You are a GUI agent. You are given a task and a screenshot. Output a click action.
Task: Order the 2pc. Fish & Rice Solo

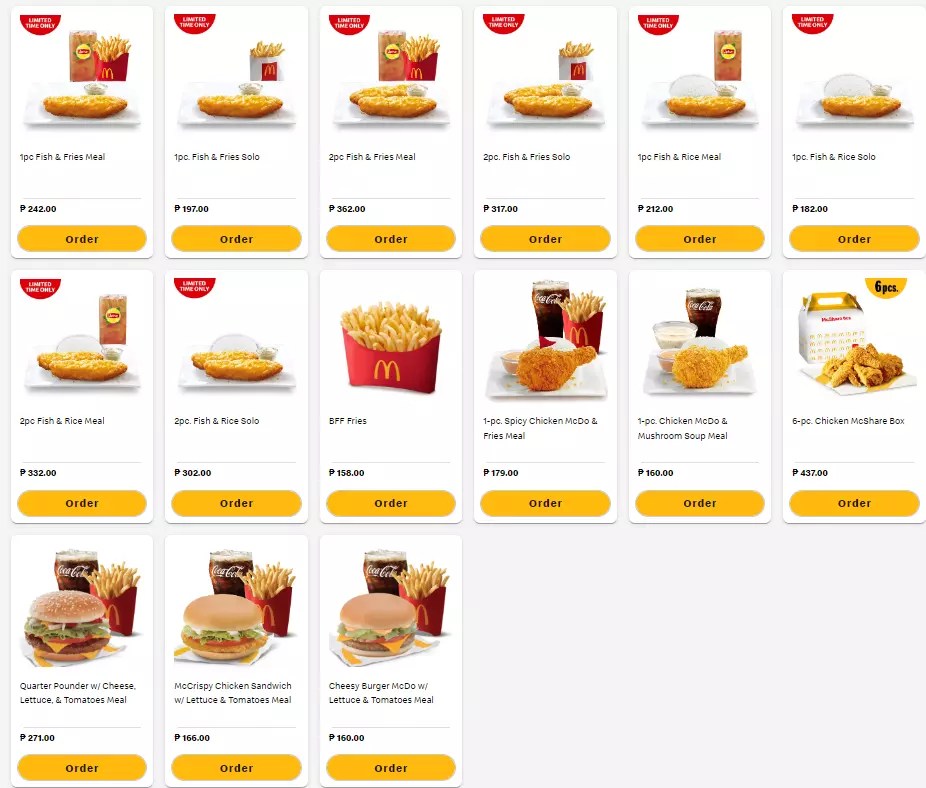tap(236, 503)
